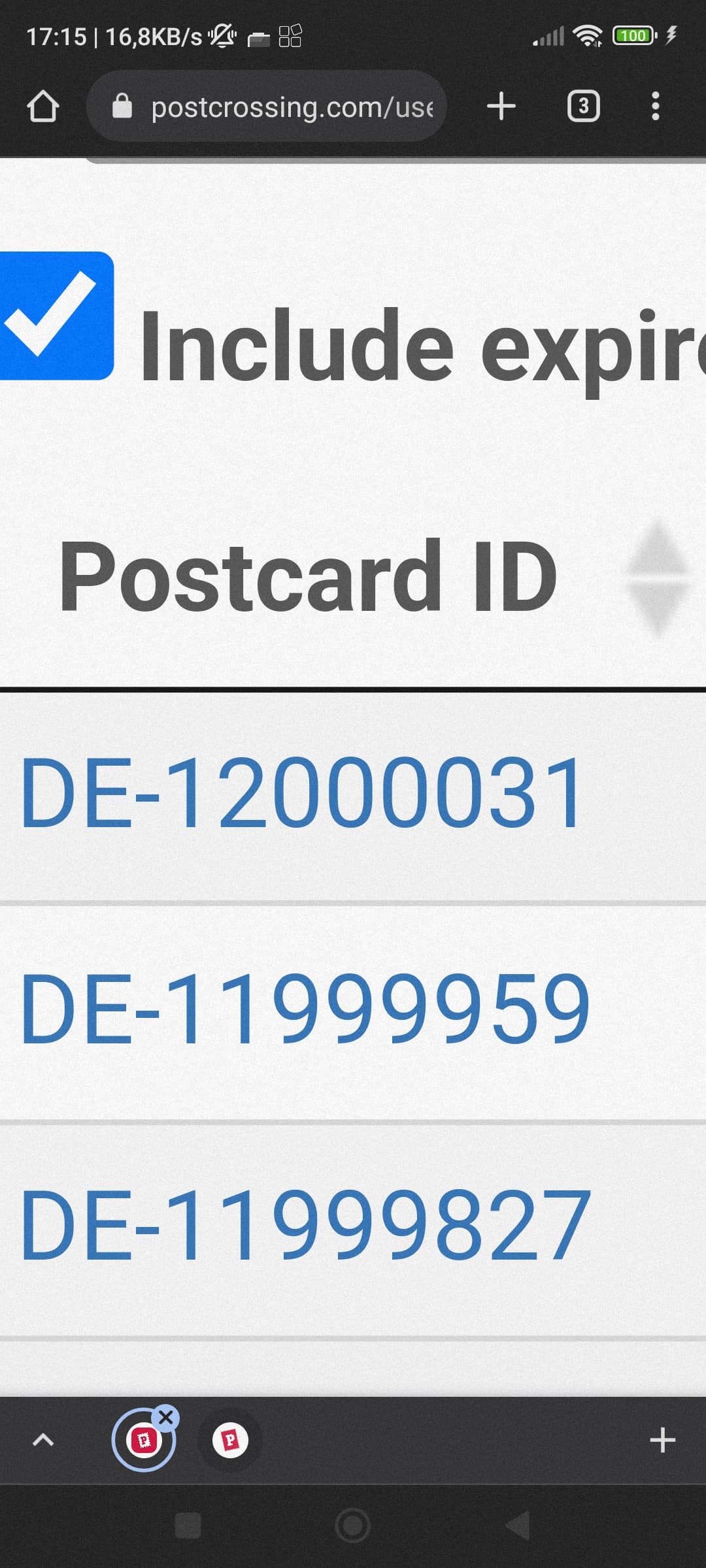Open postcard DE-11999959

click(305, 1008)
